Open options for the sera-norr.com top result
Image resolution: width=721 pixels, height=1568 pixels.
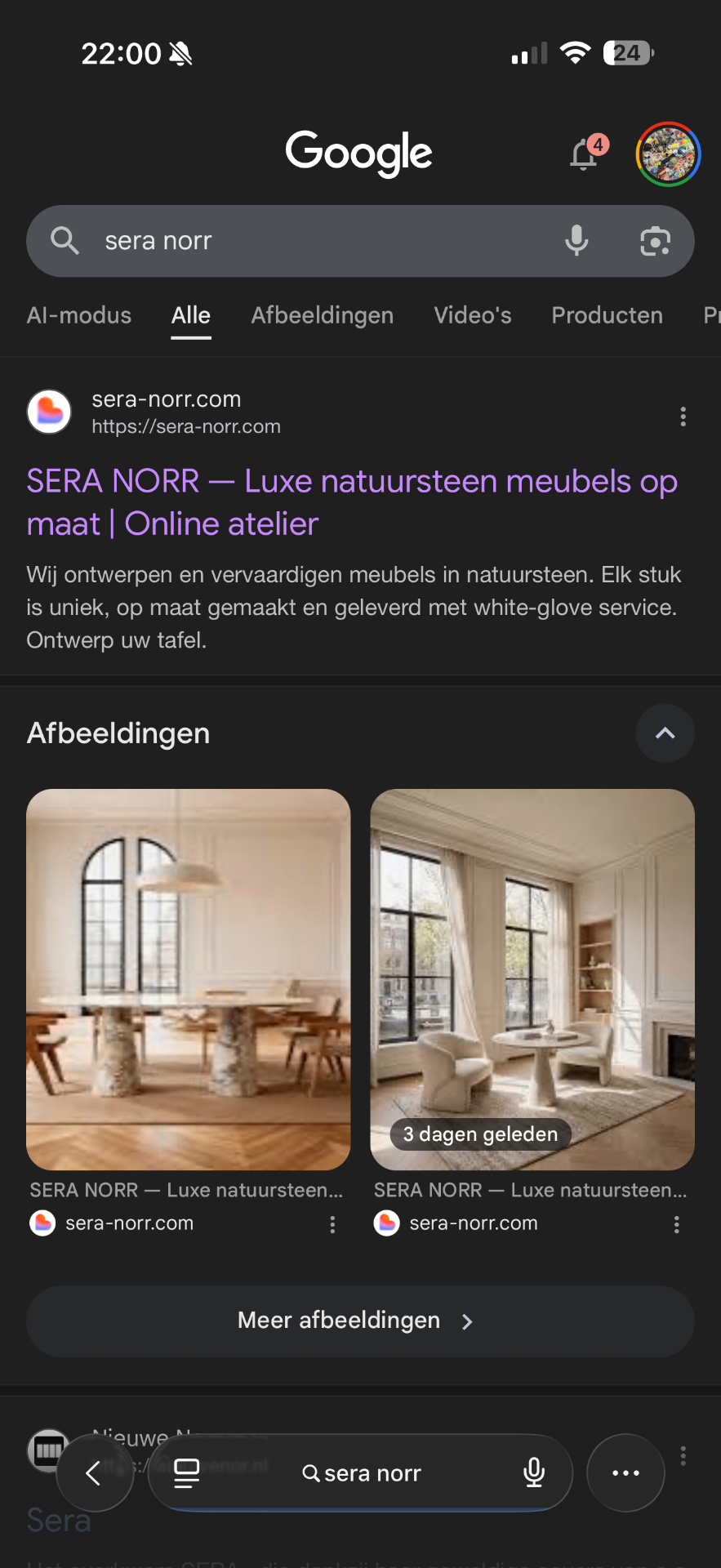683,416
